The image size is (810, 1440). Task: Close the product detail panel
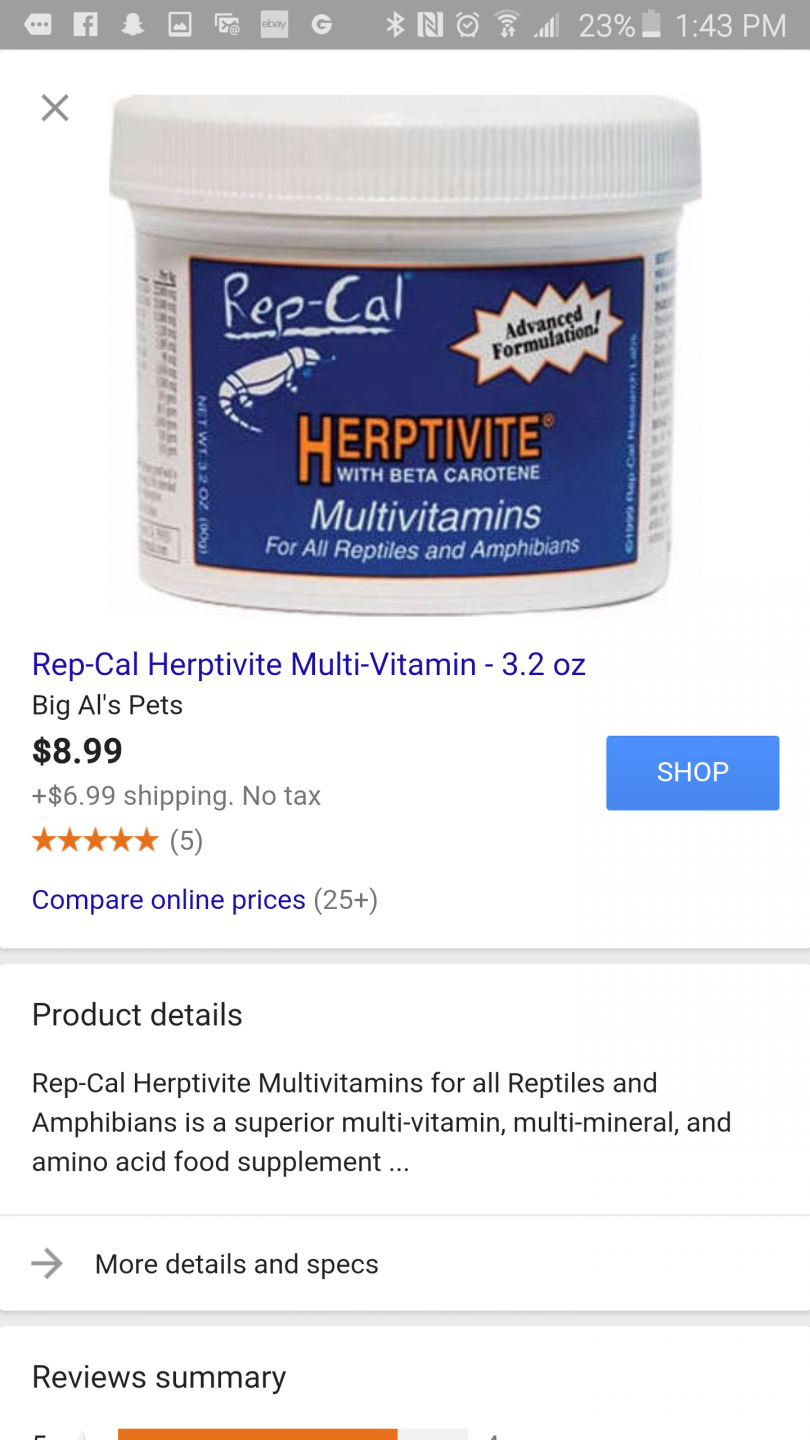click(55, 107)
